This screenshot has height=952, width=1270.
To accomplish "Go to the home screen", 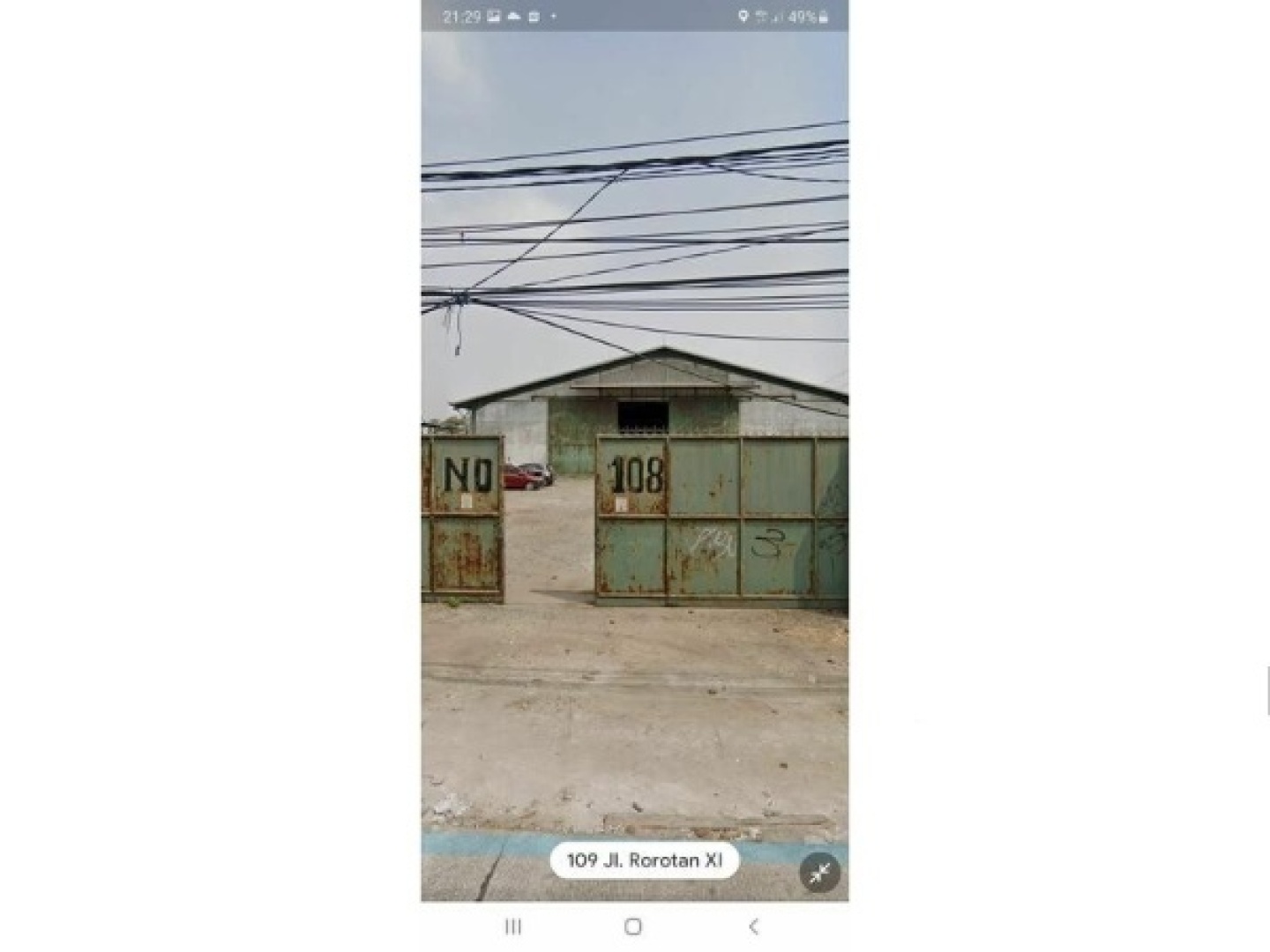I will tap(633, 926).
